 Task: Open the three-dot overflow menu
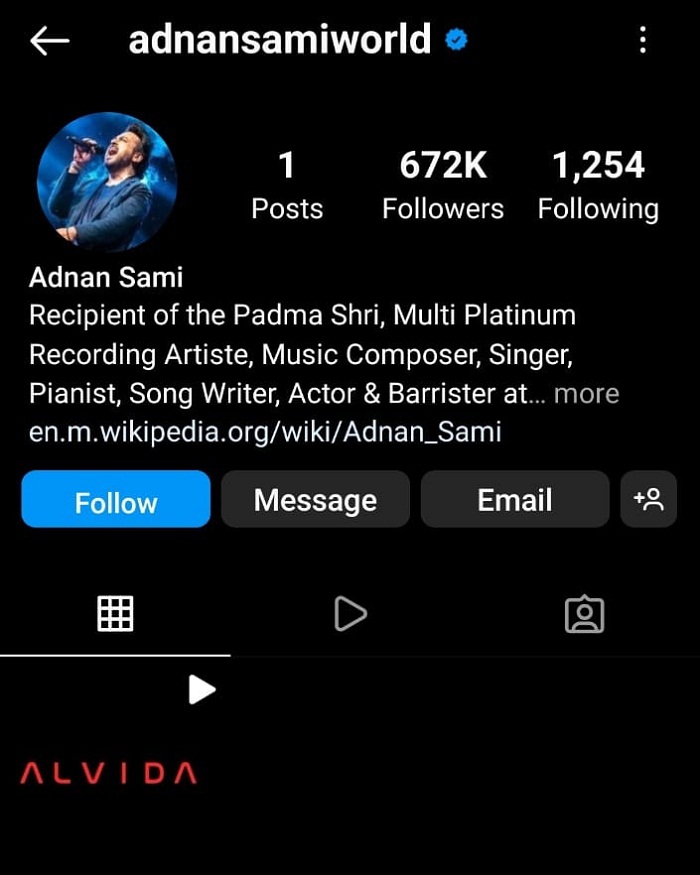click(x=642, y=40)
